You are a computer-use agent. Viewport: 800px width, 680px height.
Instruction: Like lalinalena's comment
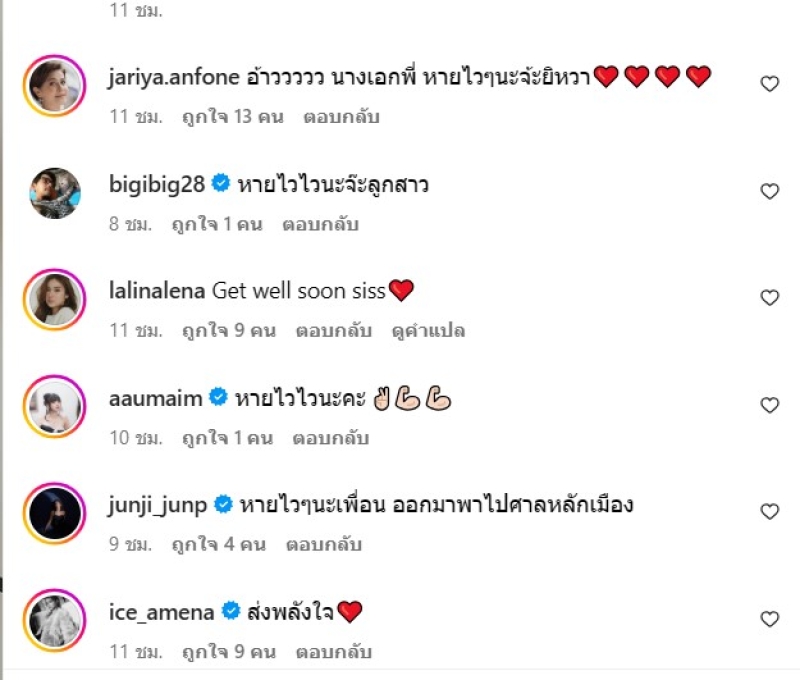(x=769, y=297)
